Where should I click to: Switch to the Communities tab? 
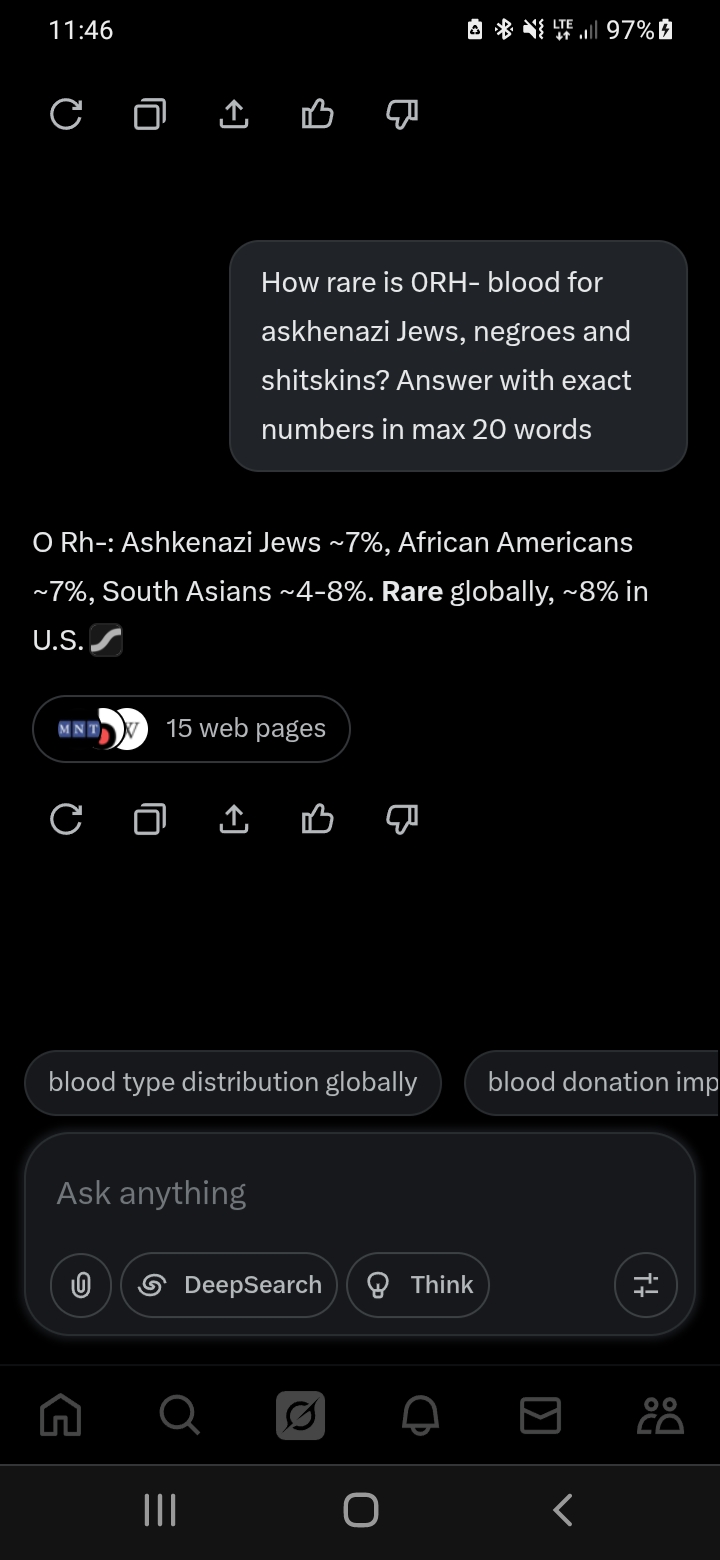click(660, 1415)
